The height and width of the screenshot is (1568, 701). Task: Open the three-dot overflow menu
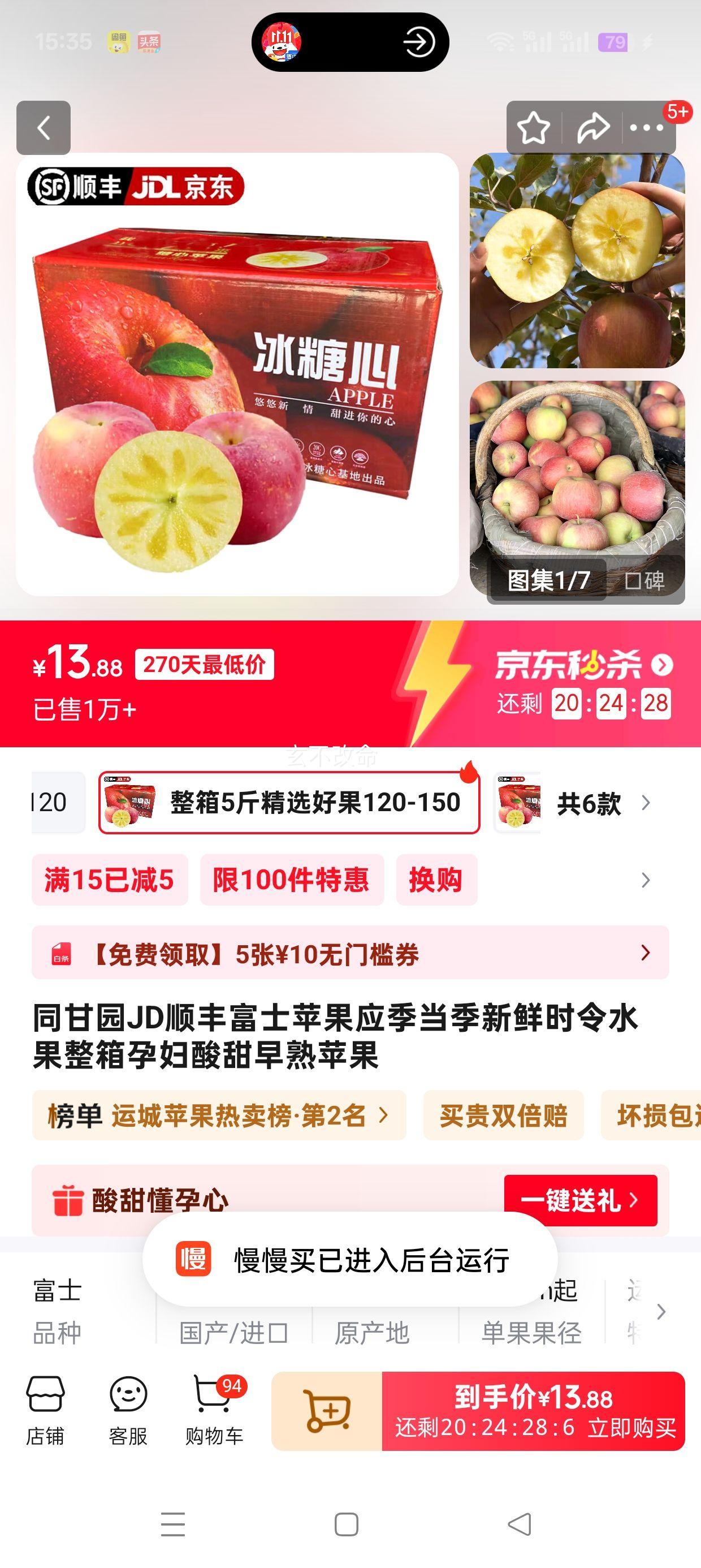(x=646, y=128)
